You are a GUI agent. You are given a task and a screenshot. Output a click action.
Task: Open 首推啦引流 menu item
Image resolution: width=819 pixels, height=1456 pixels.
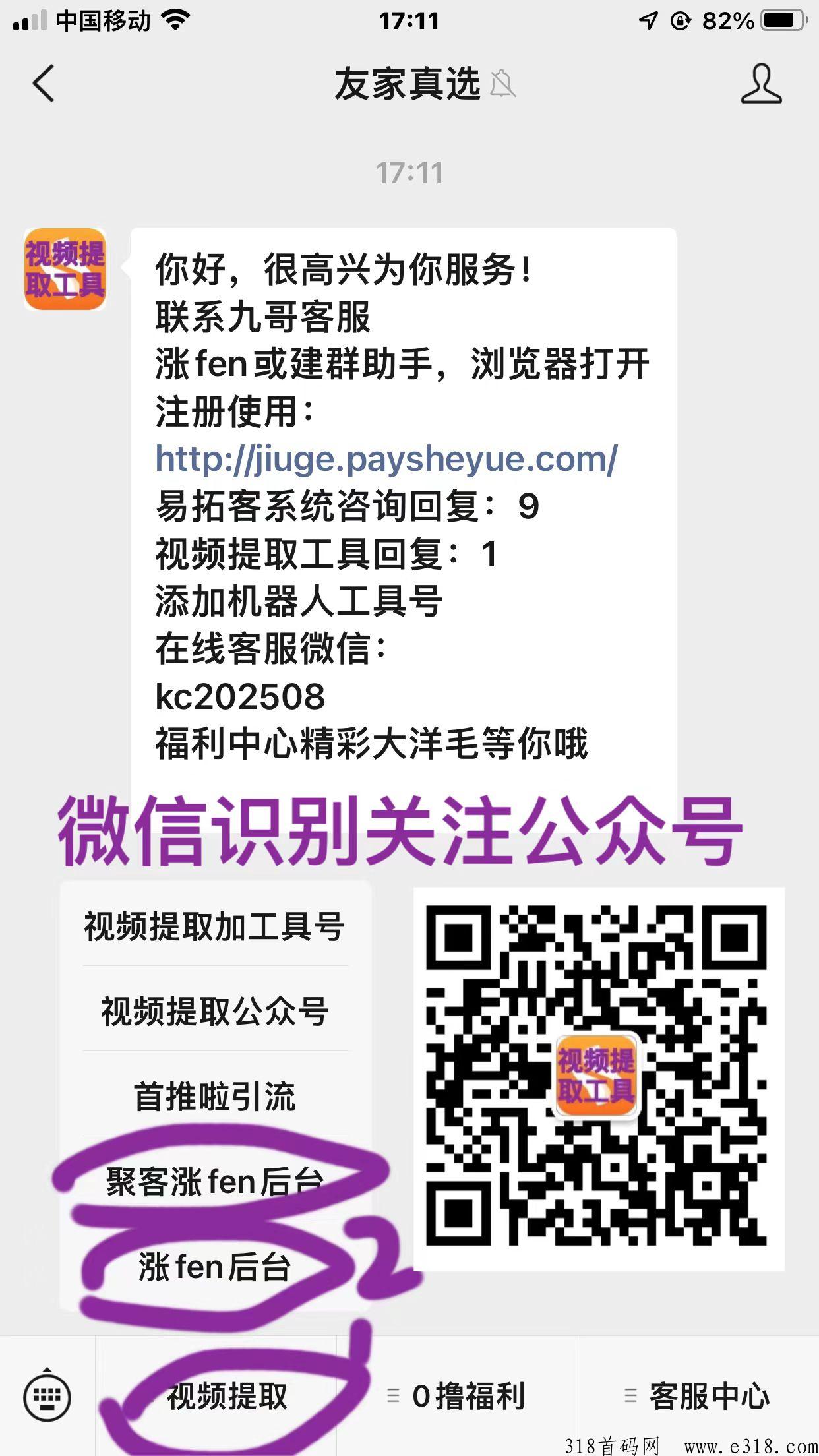(215, 1095)
